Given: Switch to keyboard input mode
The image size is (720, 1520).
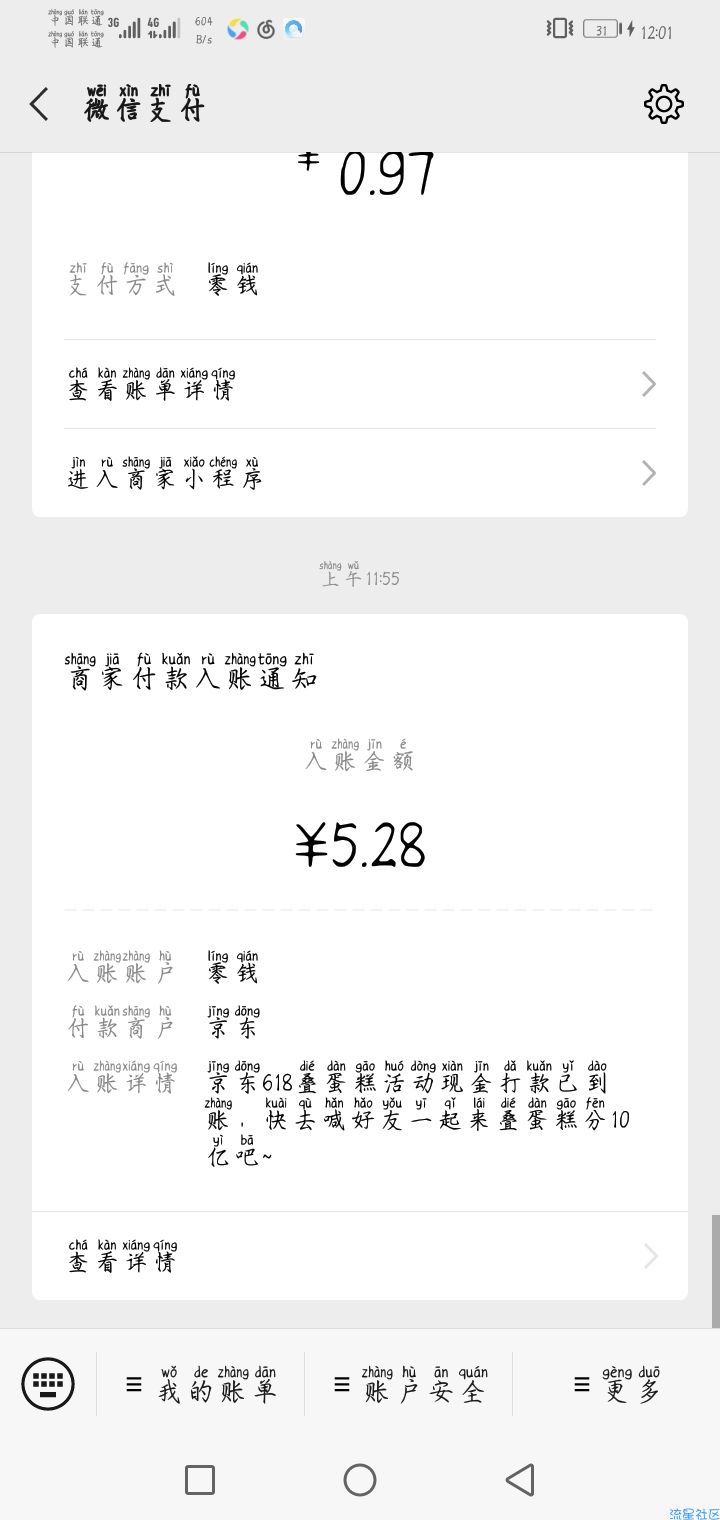Looking at the screenshot, I should coord(48,1384).
